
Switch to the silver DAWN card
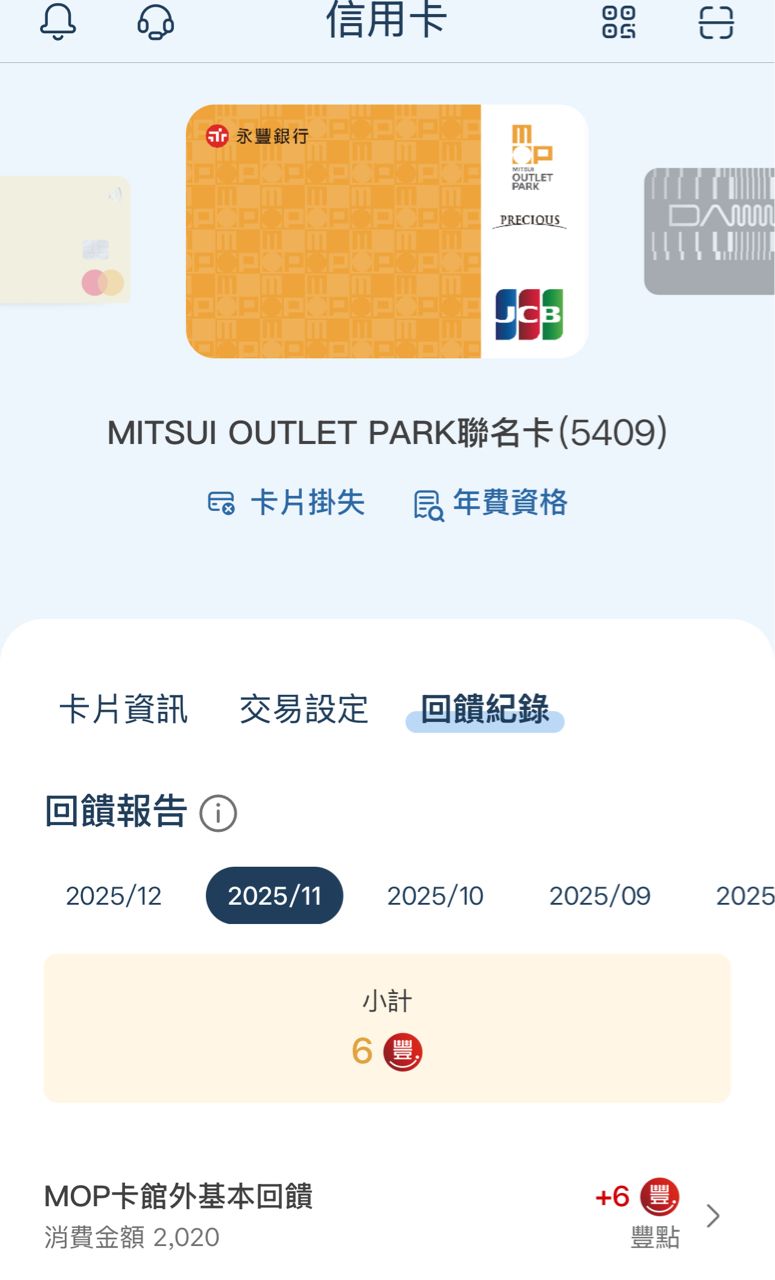pos(712,231)
